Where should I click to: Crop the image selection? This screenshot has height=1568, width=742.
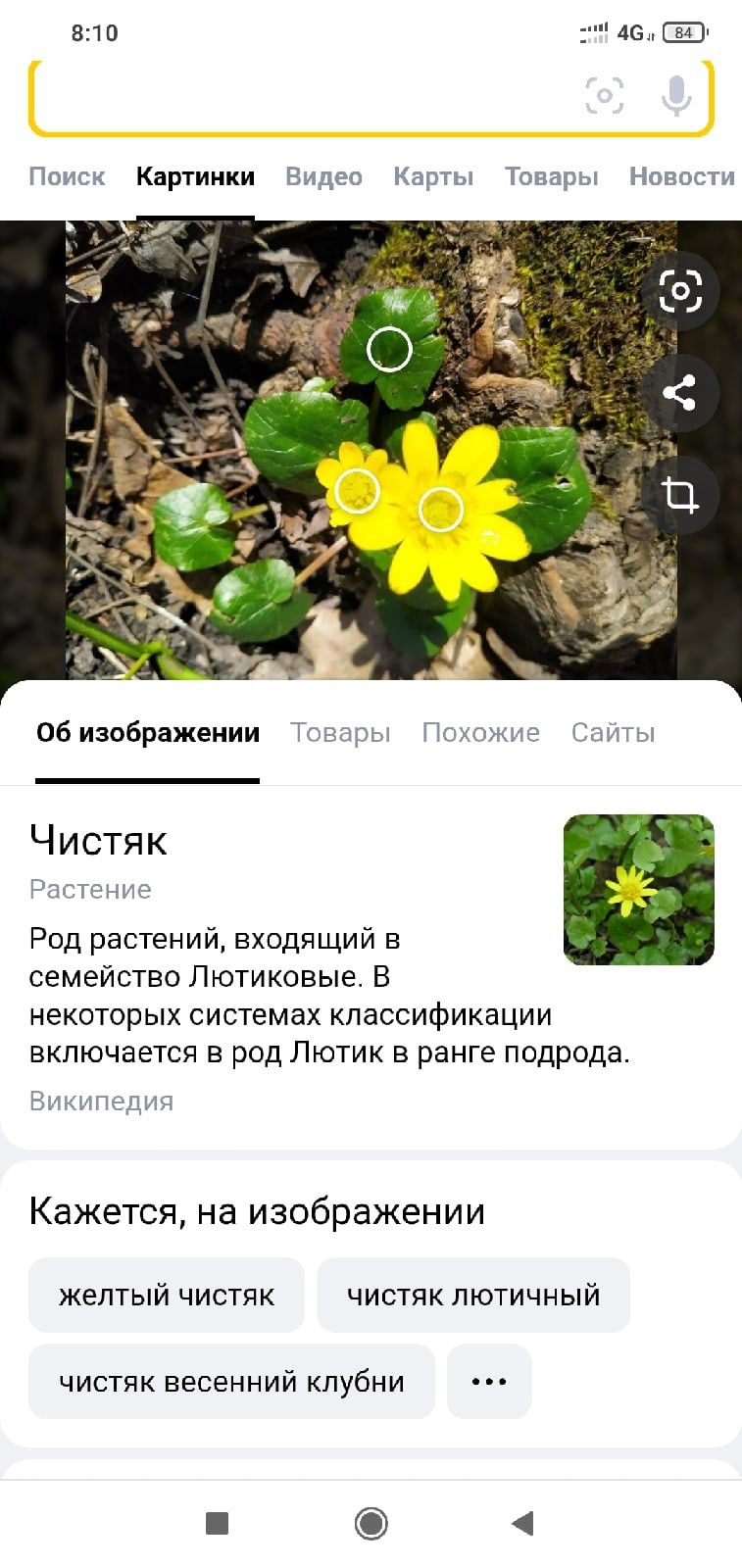point(679,495)
